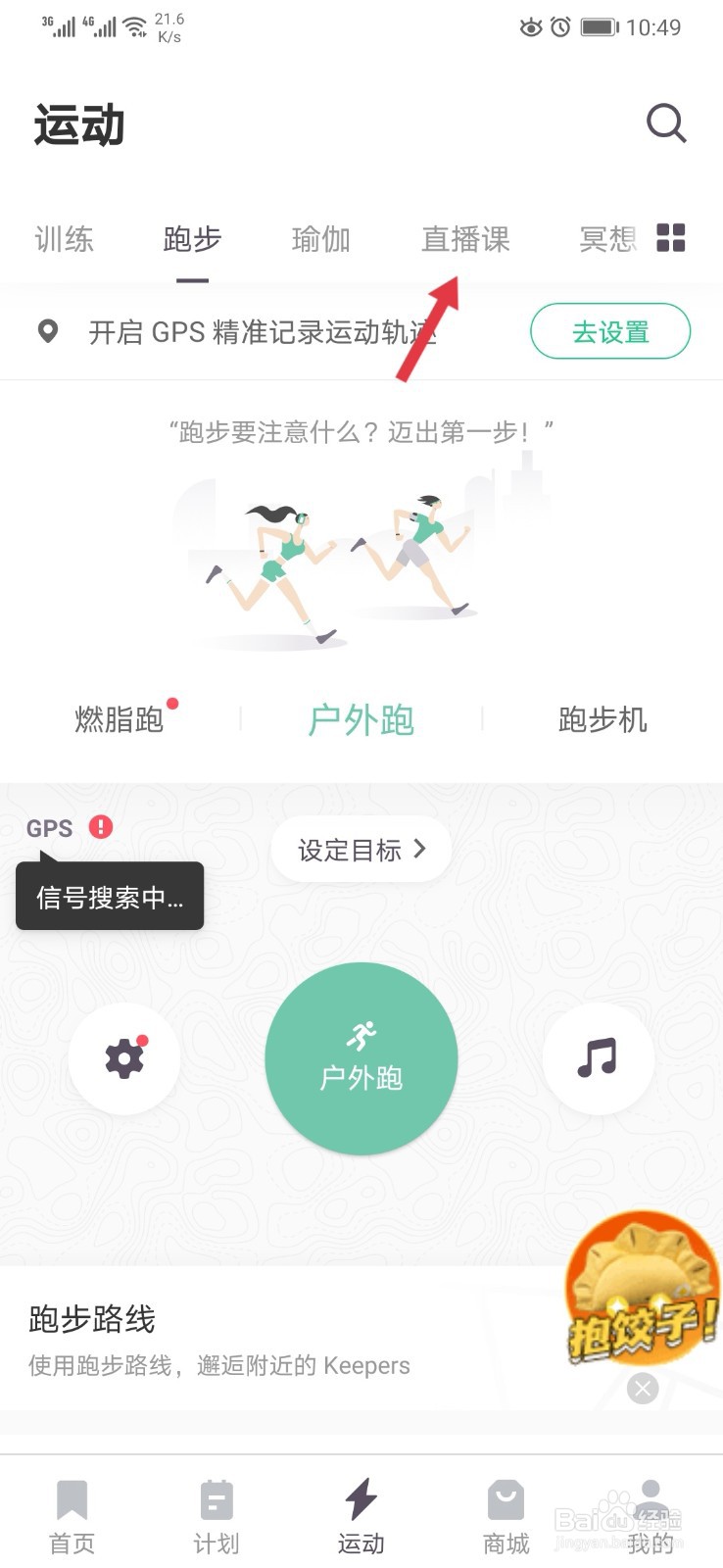This screenshot has height=1568, width=723.
Task: Select the music icon beside 户外跑 button
Action: tap(599, 1058)
